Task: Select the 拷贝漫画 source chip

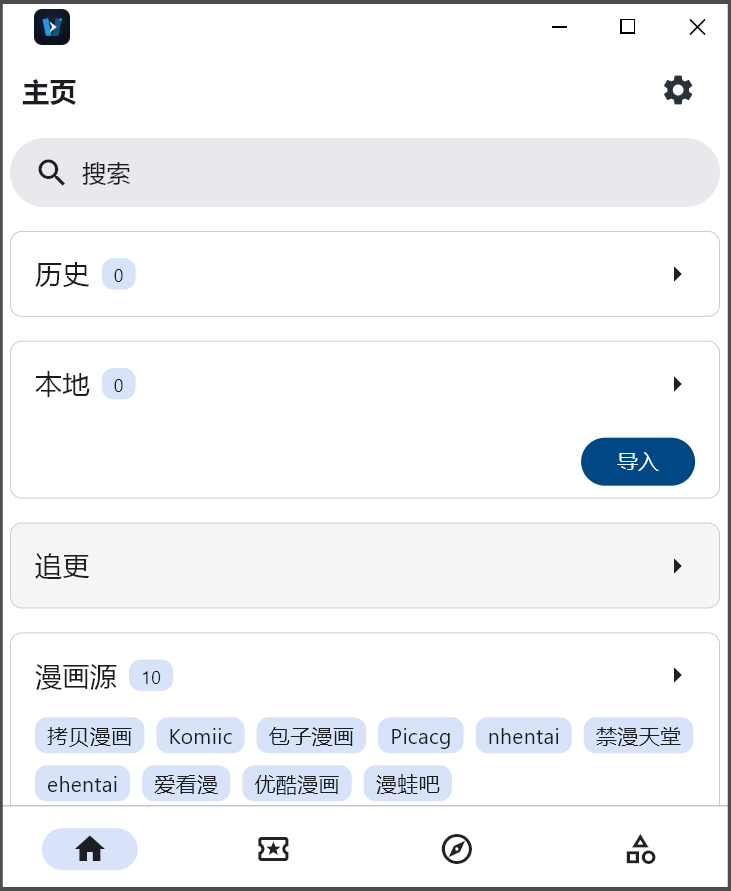Action: click(x=89, y=736)
